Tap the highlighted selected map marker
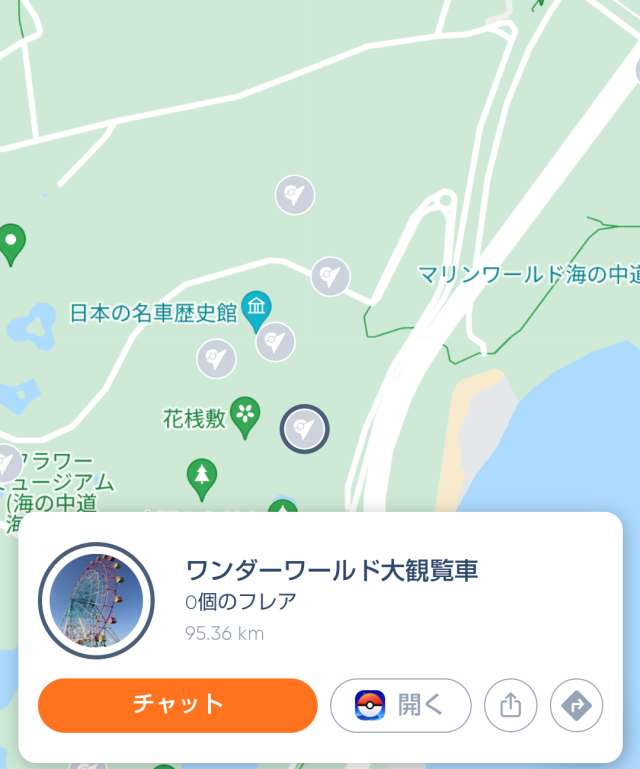Image resolution: width=640 pixels, height=769 pixels. click(x=305, y=430)
